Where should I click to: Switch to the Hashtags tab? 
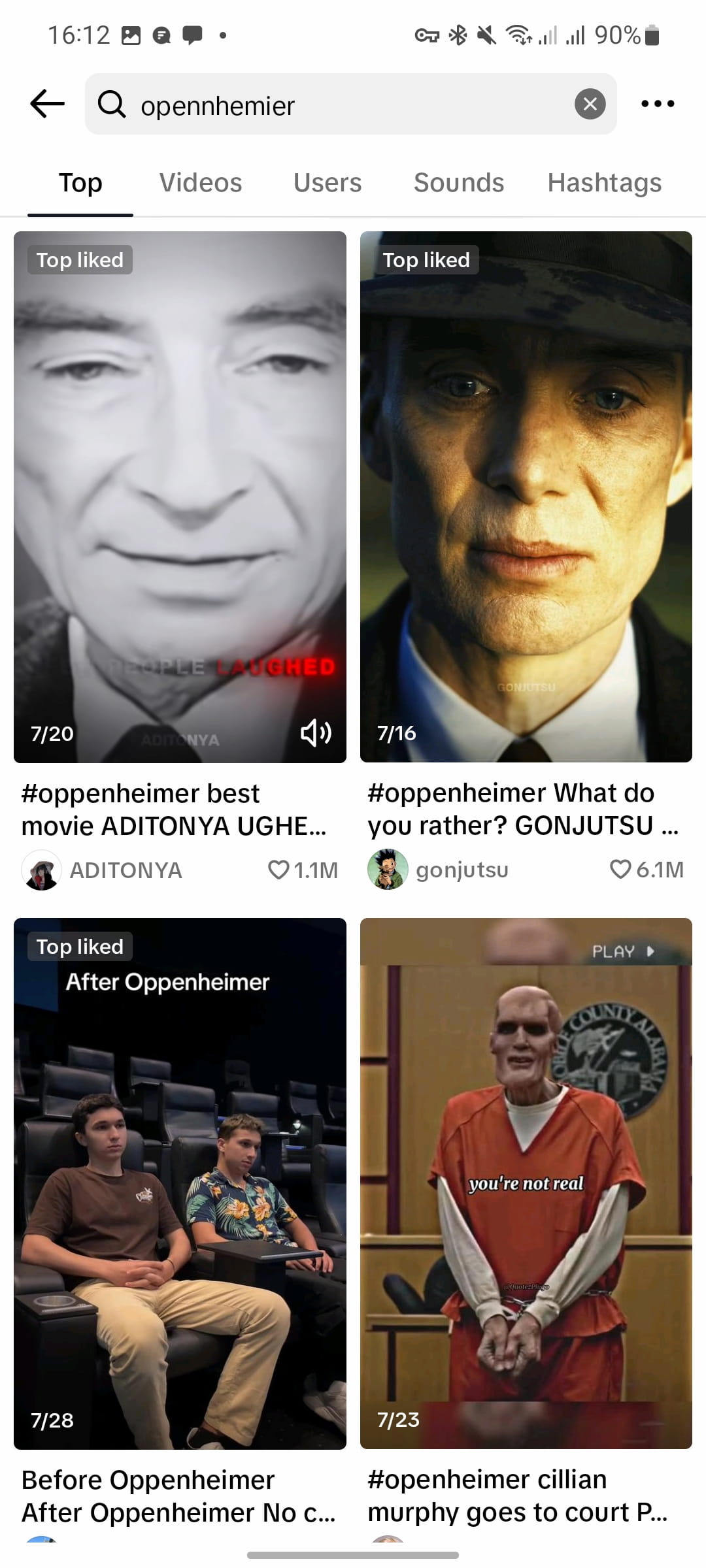coord(605,183)
